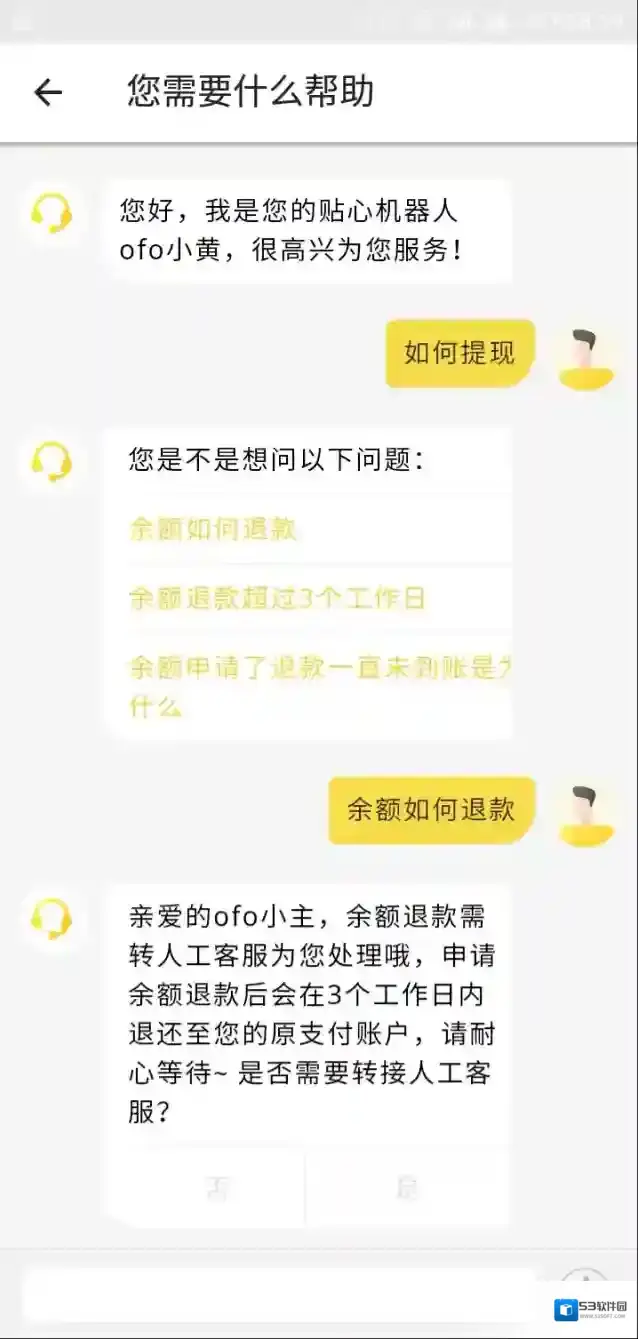Screen dimensions: 638x1339
Task: Open the 余额退款超过3个工作日 question
Action: tap(277, 598)
